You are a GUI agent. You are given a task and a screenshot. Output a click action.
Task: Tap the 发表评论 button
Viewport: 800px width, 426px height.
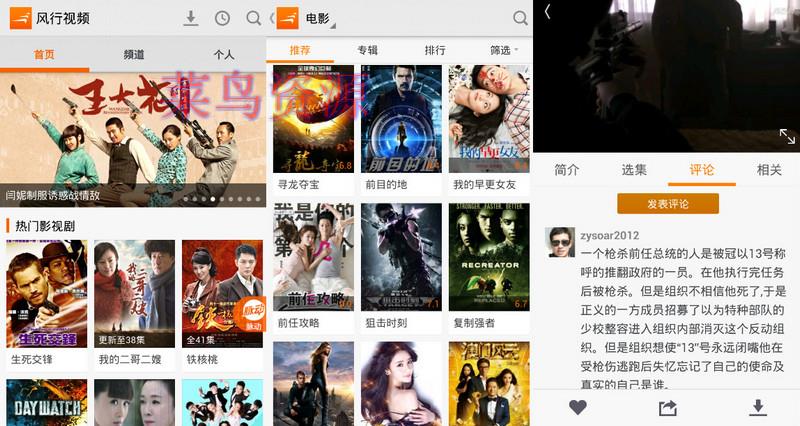pos(667,204)
